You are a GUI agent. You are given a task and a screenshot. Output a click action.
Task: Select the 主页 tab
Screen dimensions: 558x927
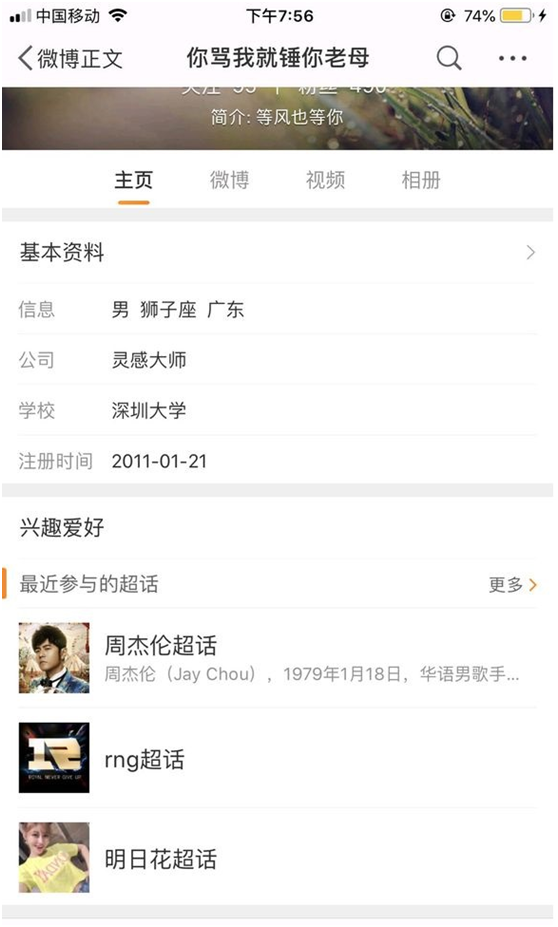point(134,180)
